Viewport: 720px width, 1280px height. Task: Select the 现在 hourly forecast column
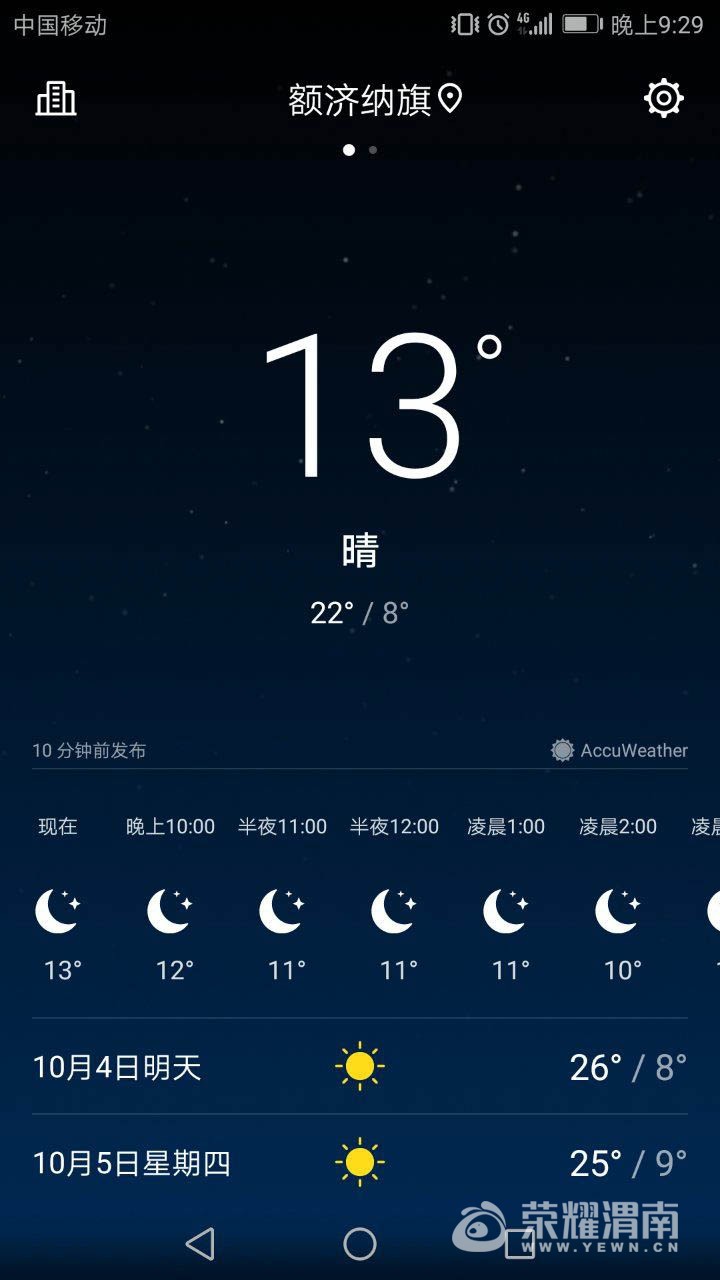coord(59,890)
